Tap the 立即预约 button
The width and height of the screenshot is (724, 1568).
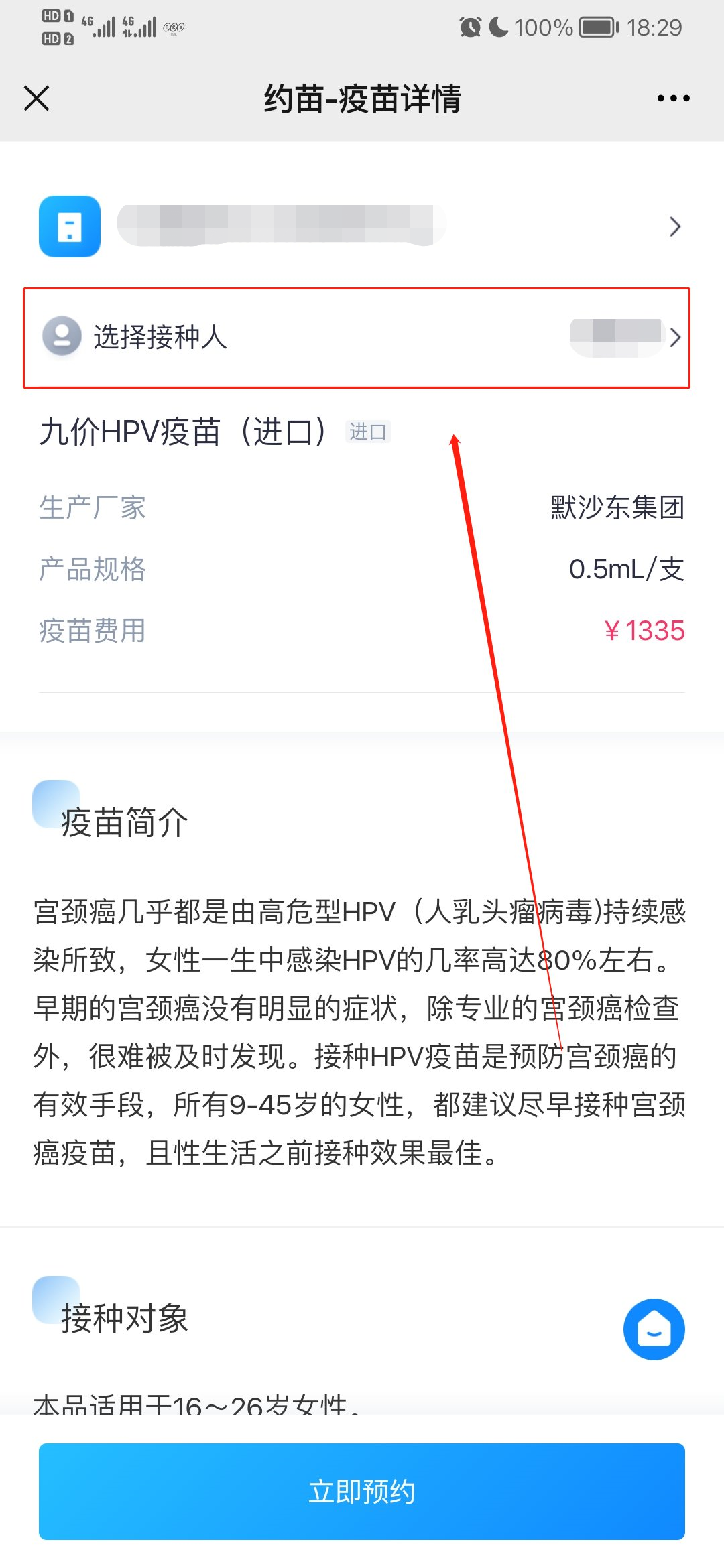pyautogui.click(x=362, y=1492)
